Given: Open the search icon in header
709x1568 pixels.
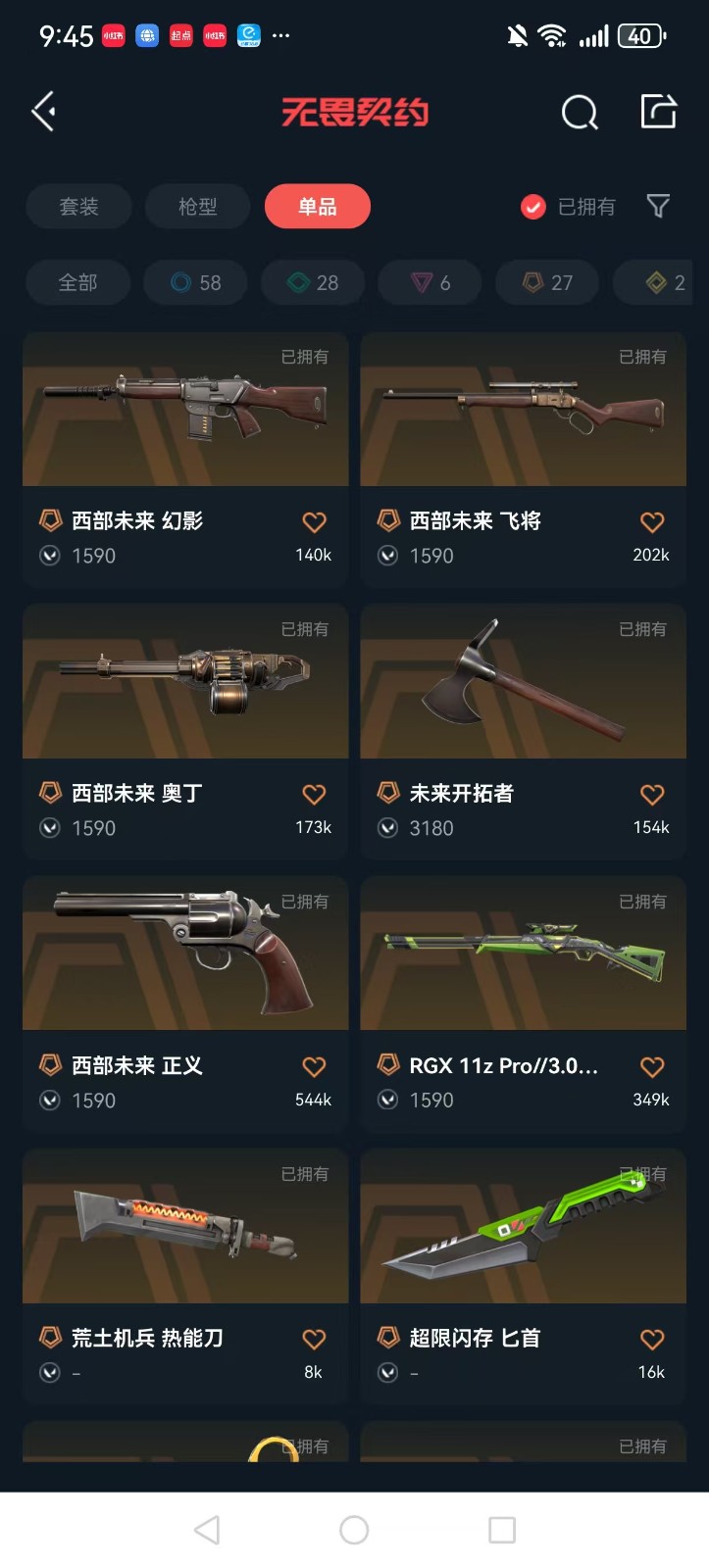Looking at the screenshot, I should (579, 113).
